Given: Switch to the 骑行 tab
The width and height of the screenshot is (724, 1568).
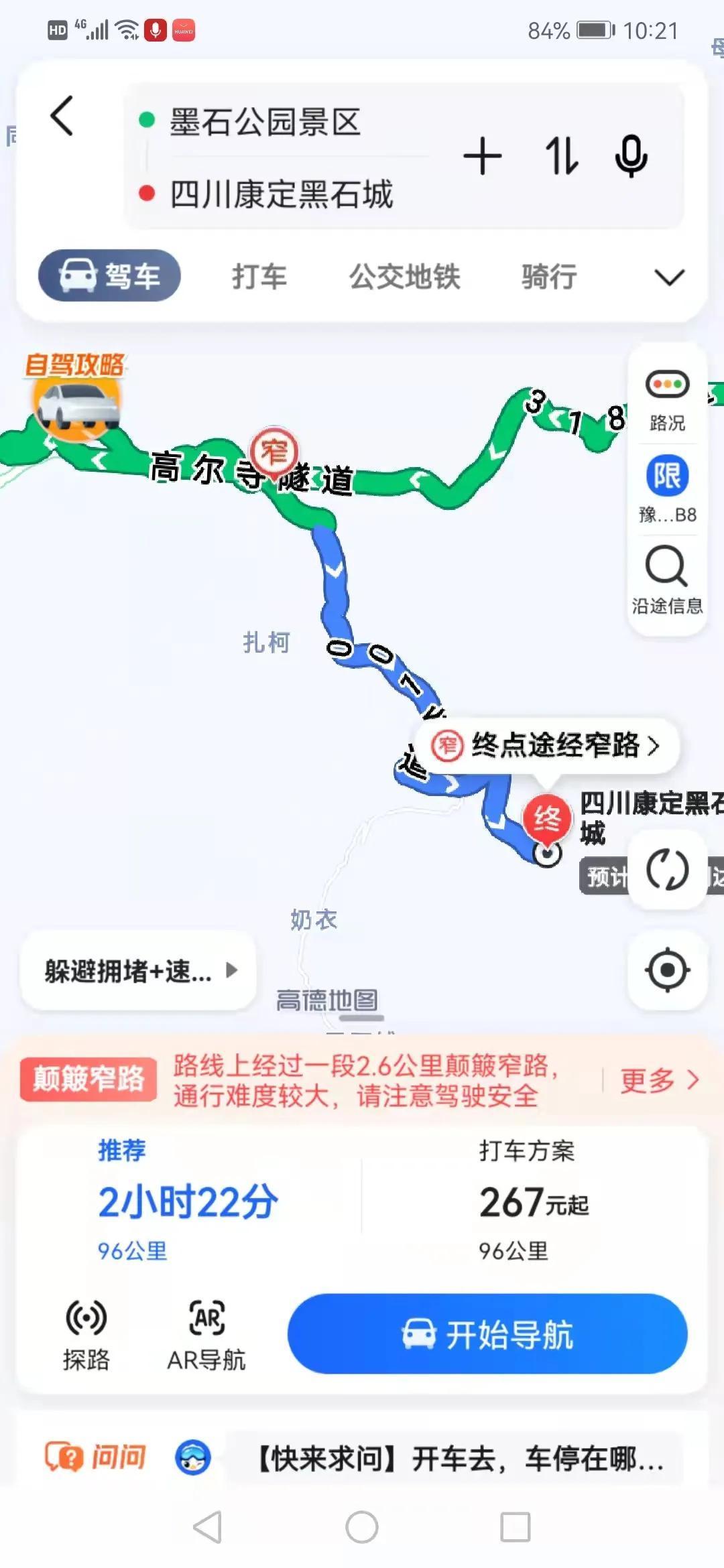Looking at the screenshot, I should click(549, 277).
